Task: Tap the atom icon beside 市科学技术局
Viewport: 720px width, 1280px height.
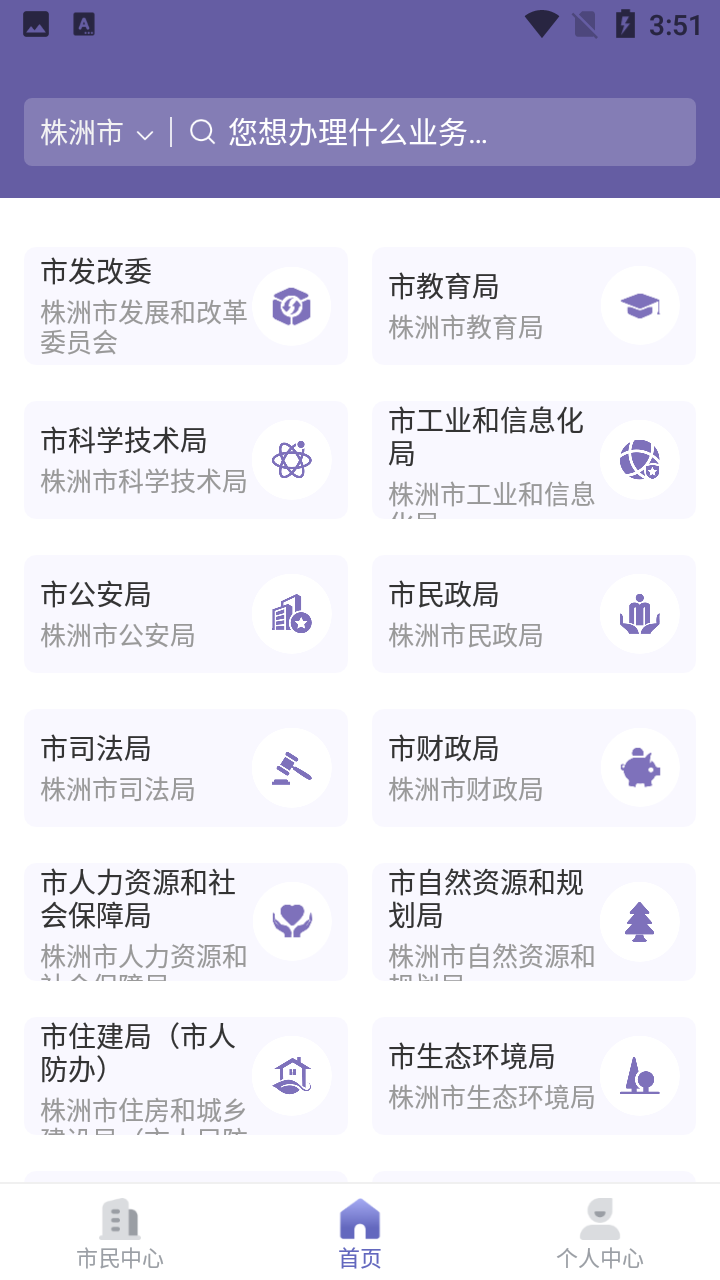Action: (x=293, y=460)
